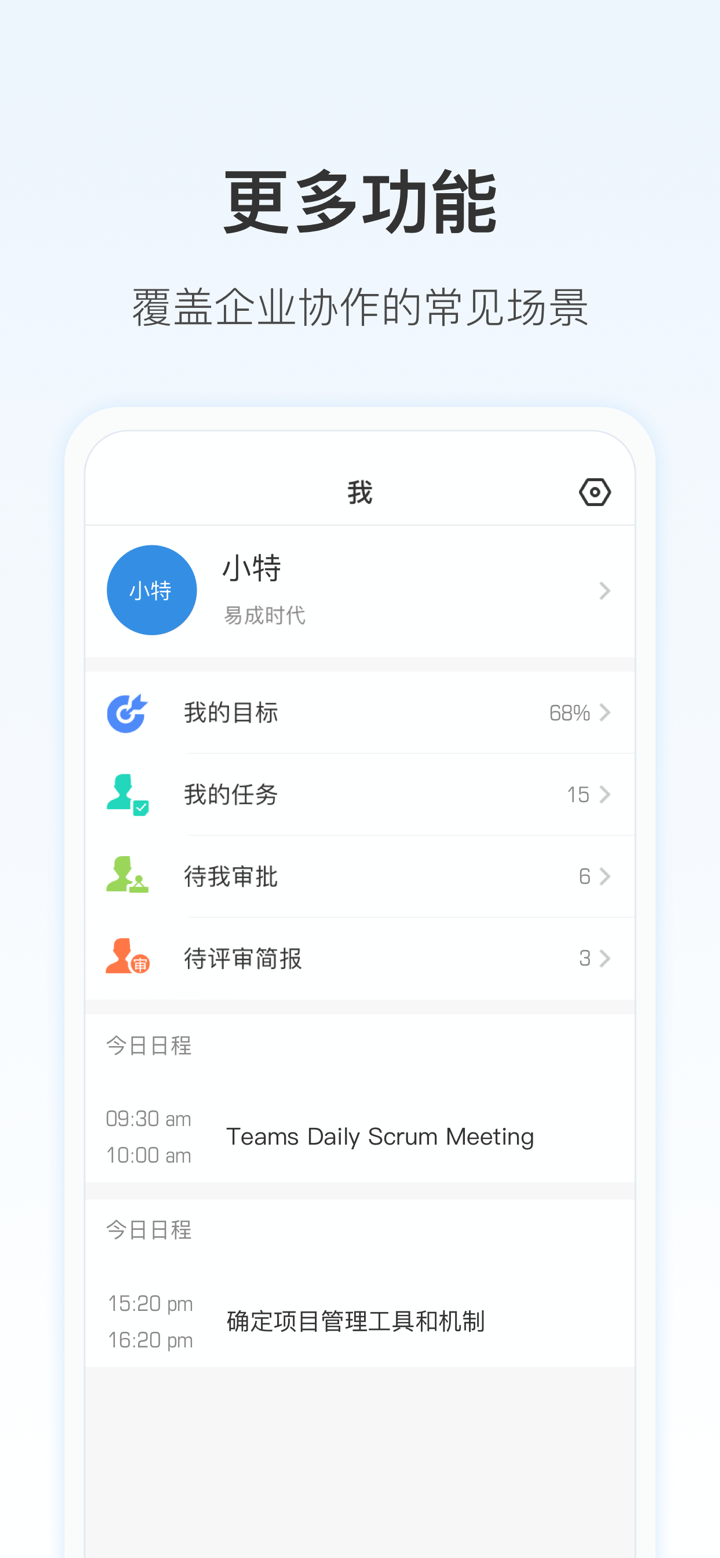This screenshot has height=1558, width=720.
Task: Click the orange 待评审简报 review icon
Action: (128, 957)
